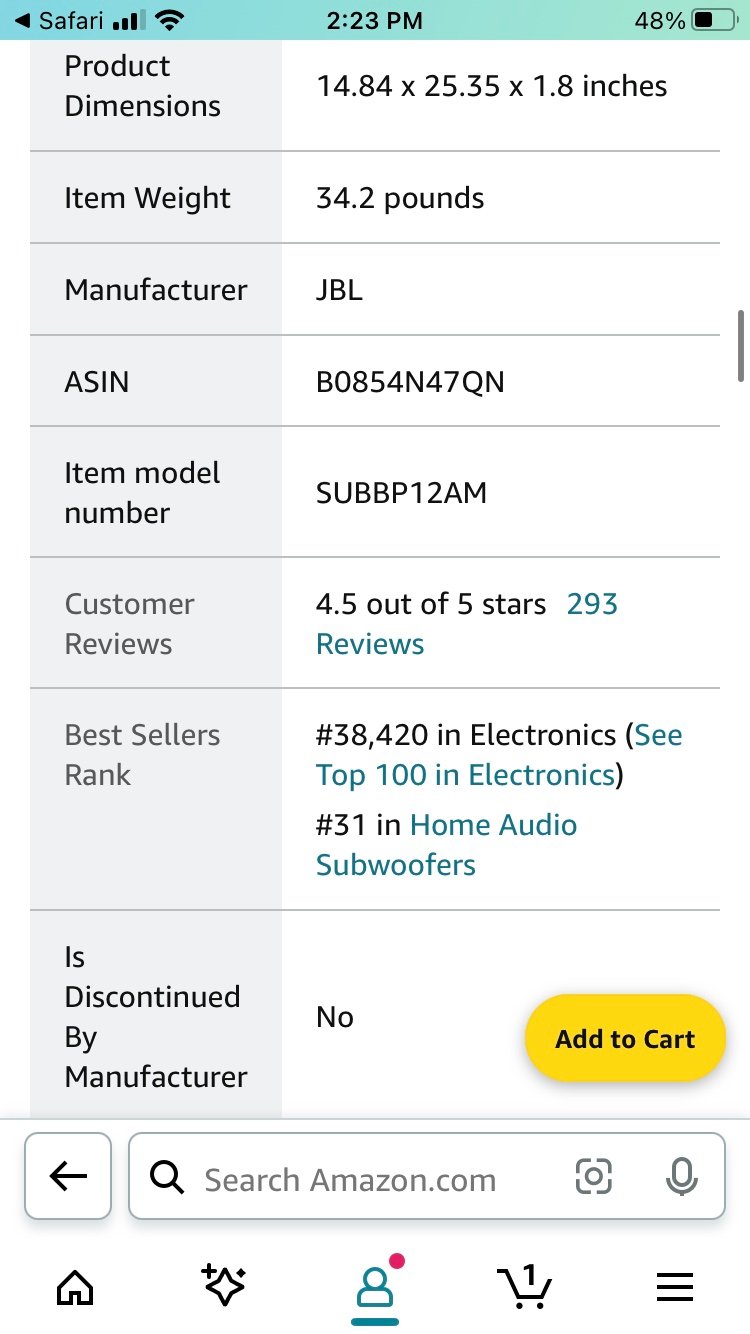The image size is (750, 1334).
Task: Start voice search with microphone
Action: 682,1177
